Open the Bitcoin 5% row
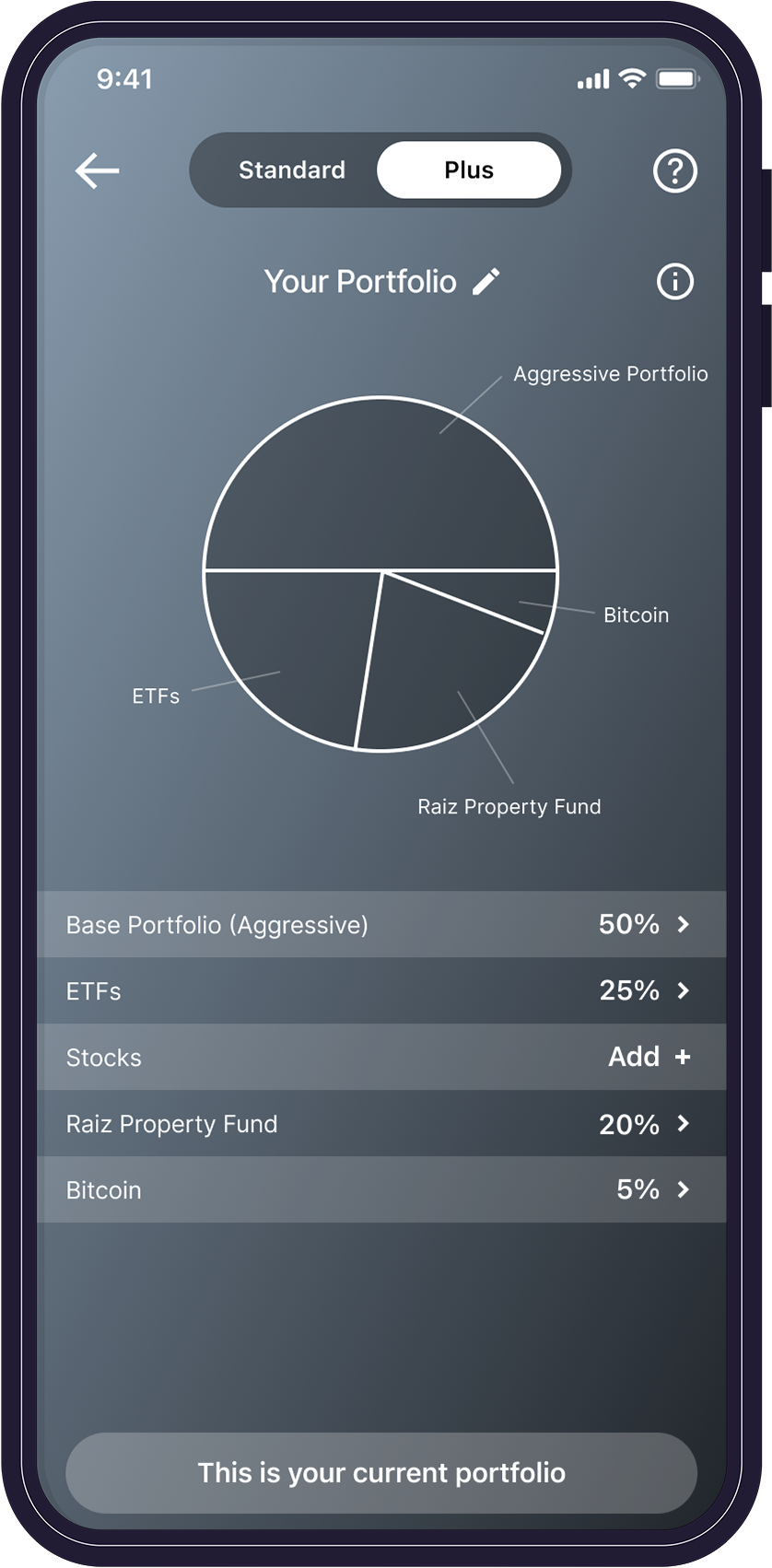This screenshot has width=772, height=1568. tap(381, 1189)
